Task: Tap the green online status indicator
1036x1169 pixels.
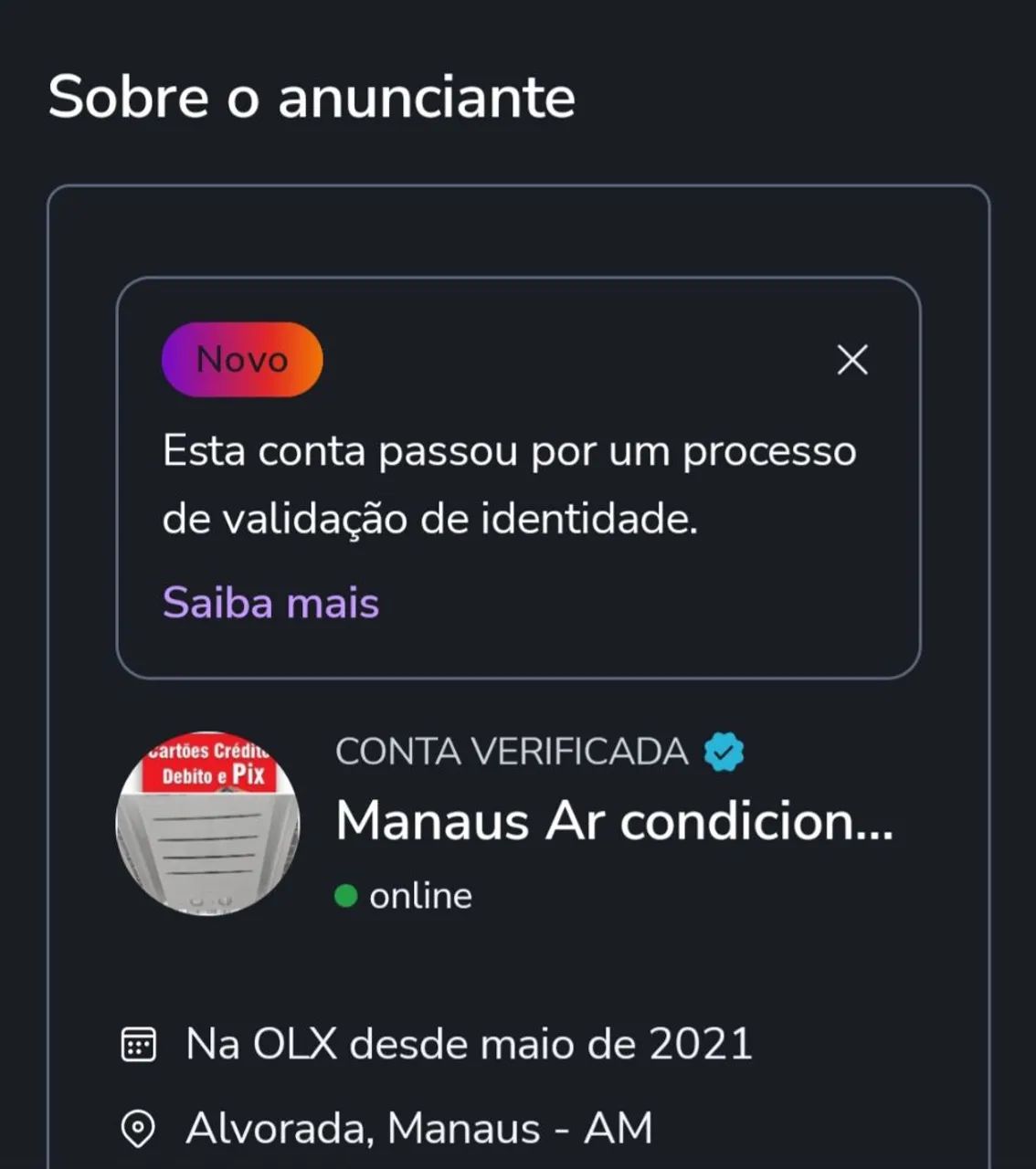Action: 347,895
